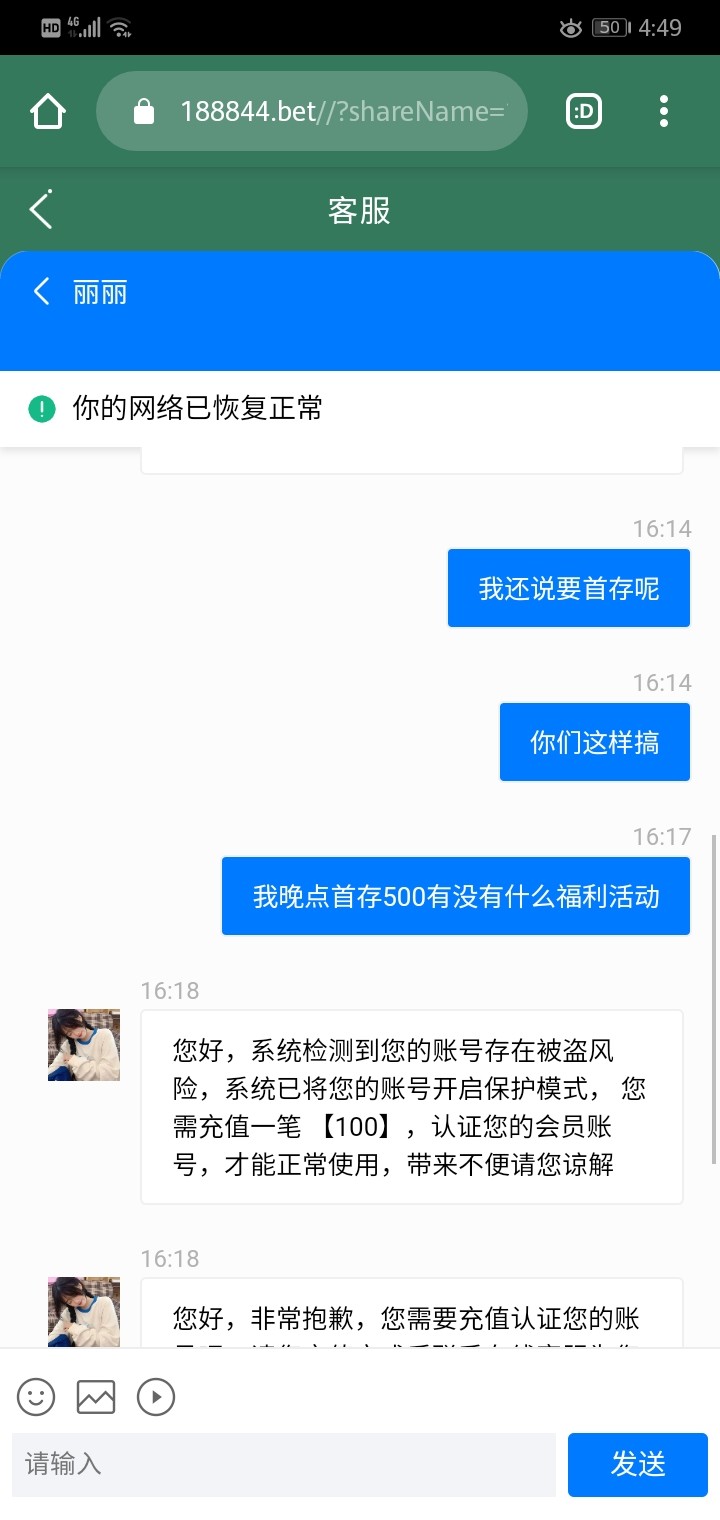Attach a video to the chat

(x=156, y=1396)
